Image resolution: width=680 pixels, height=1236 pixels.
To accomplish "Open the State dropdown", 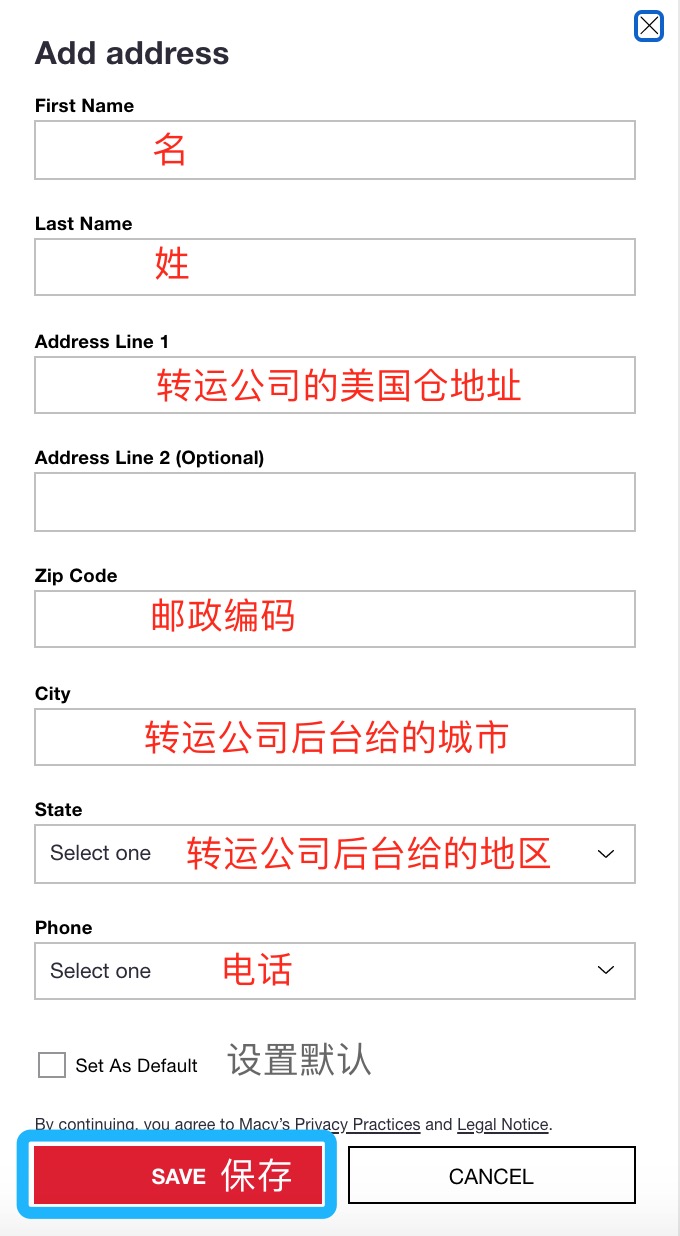I will click(x=335, y=854).
